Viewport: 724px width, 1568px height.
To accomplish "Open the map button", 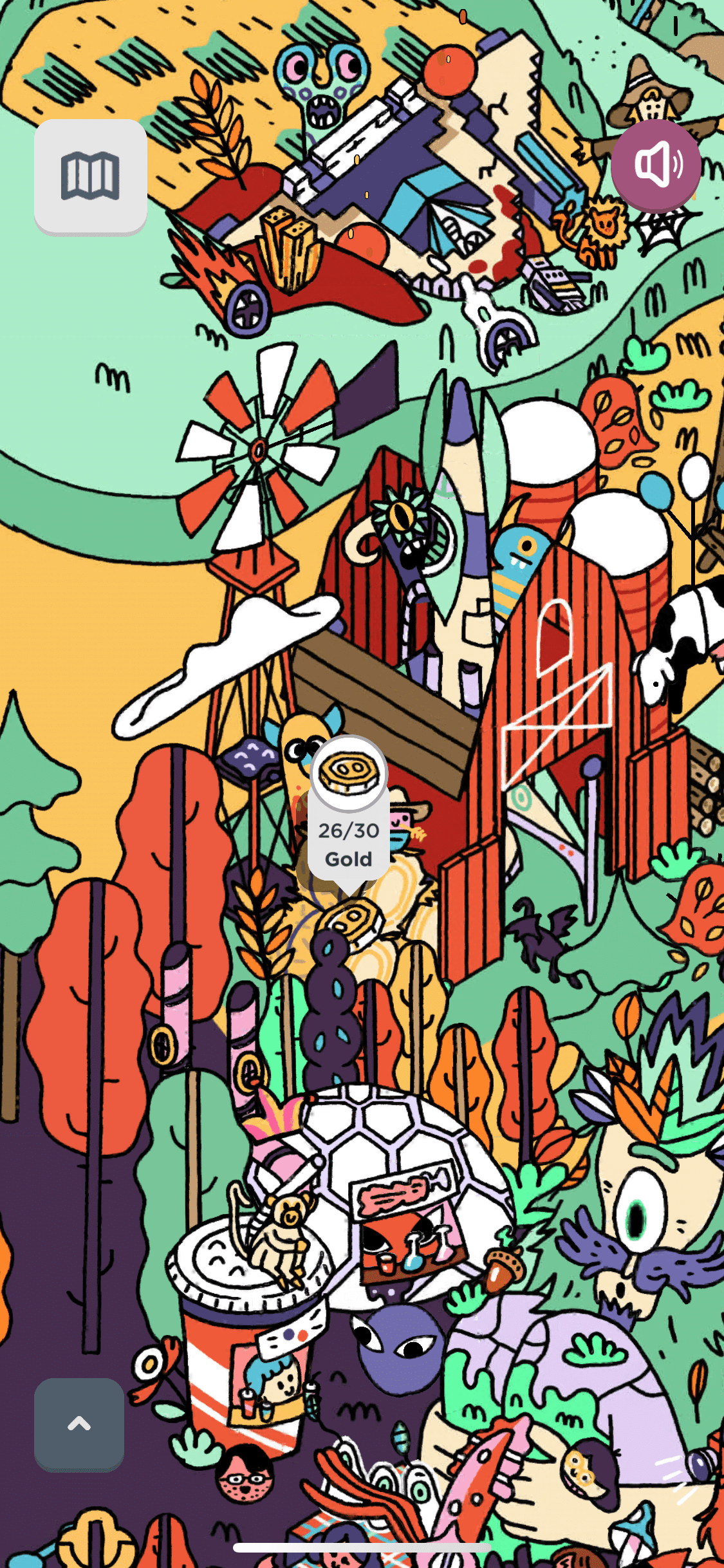I will click(x=90, y=175).
